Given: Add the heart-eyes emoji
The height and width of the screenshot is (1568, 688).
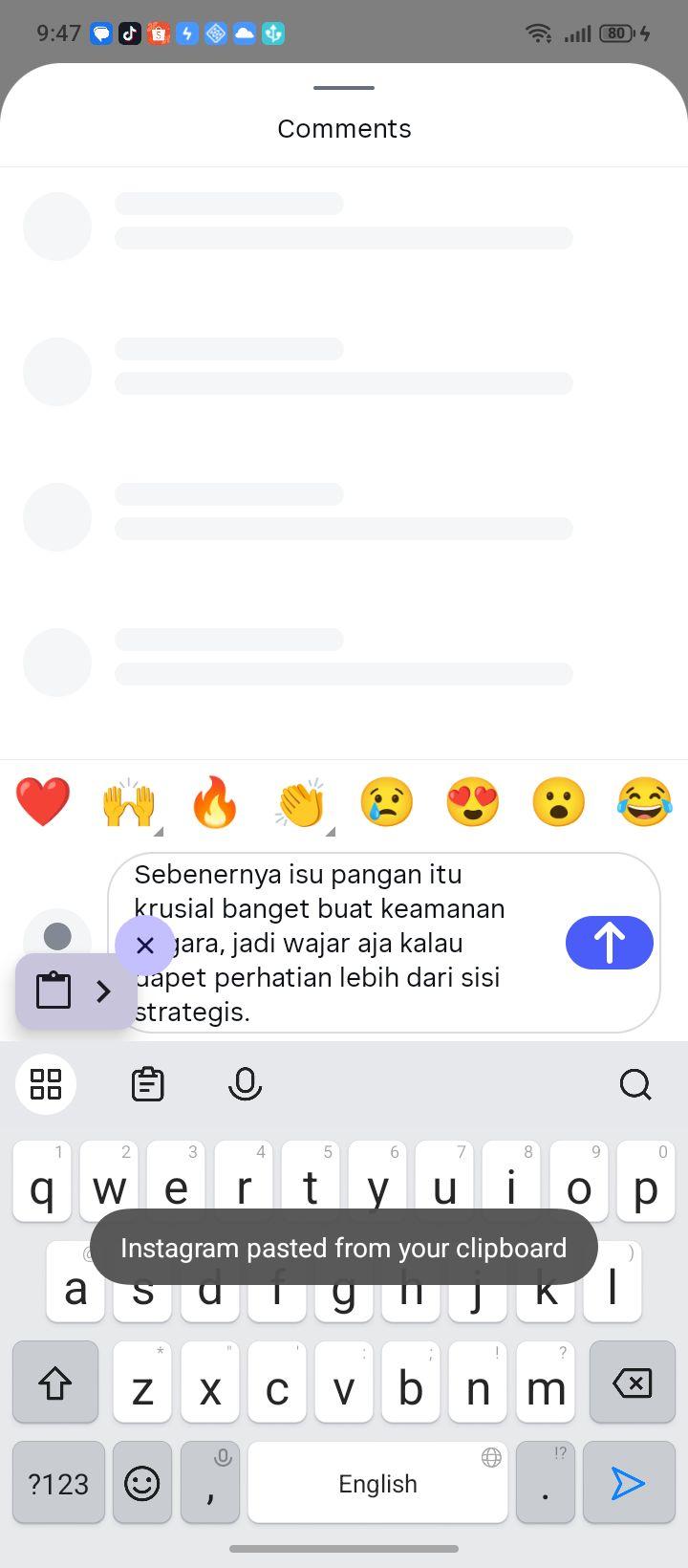Looking at the screenshot, I should (473, 801).
